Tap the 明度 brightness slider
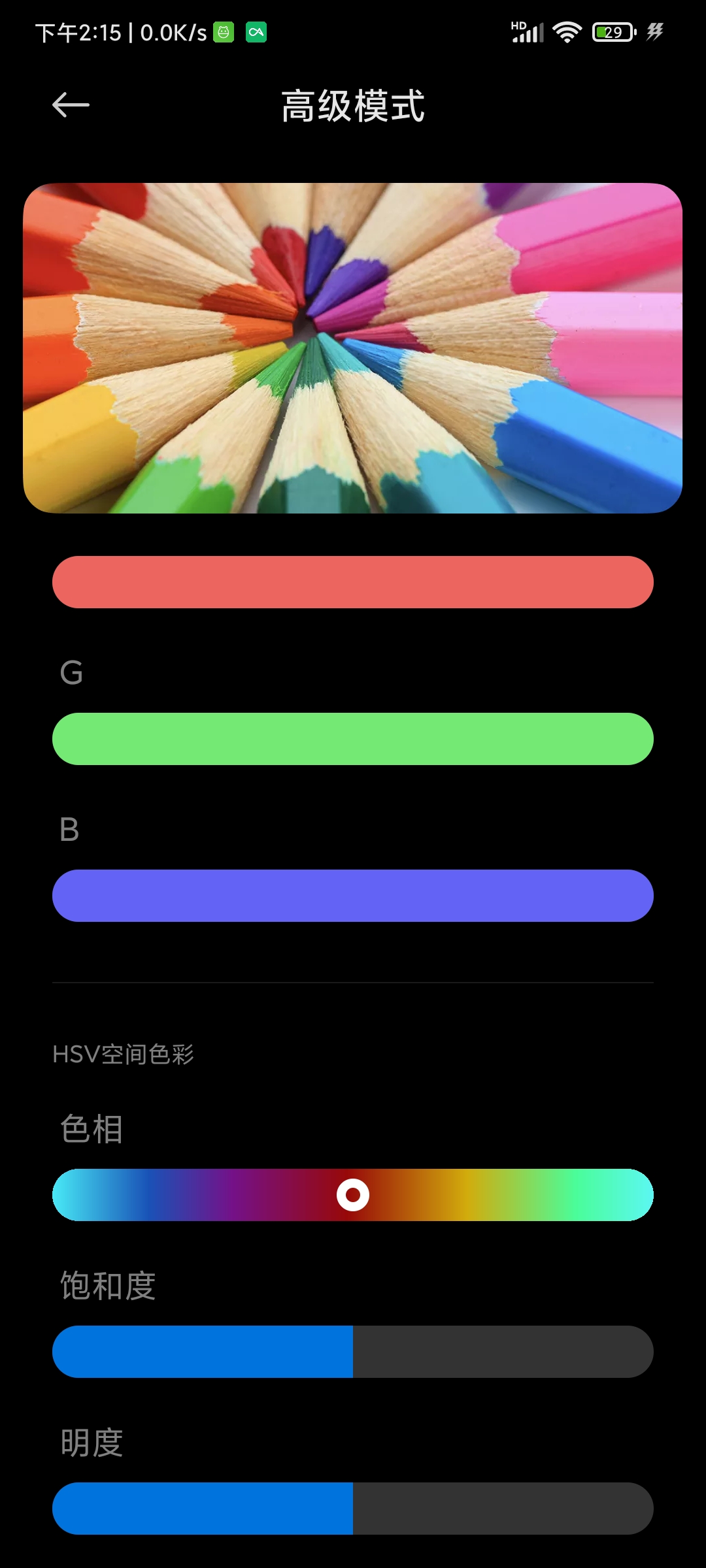The image size is (706, 1568). (x=353, y=1509)
